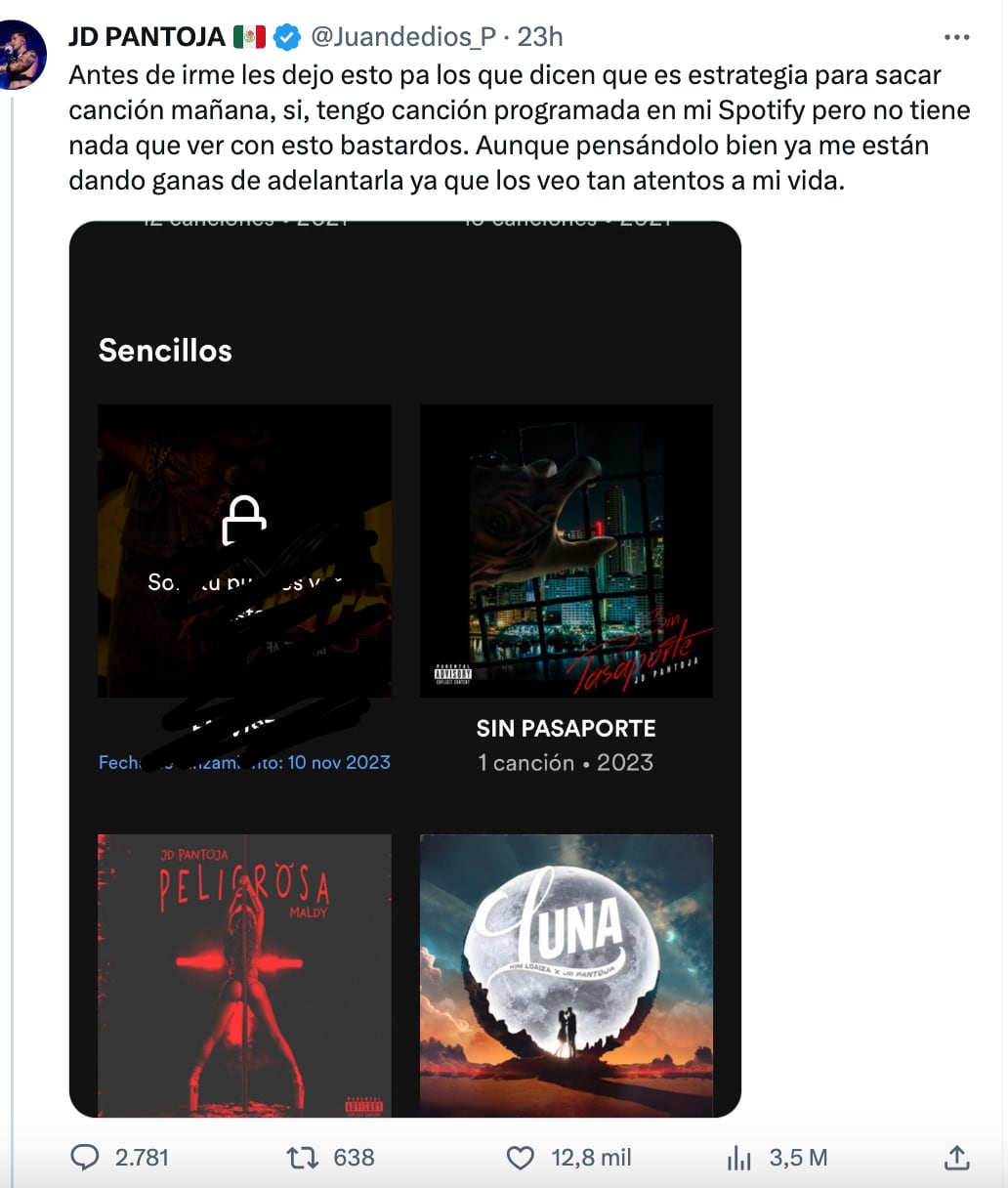Open the 23h timestamp link
1008x1188 pixels.
[x=540, y=37]
